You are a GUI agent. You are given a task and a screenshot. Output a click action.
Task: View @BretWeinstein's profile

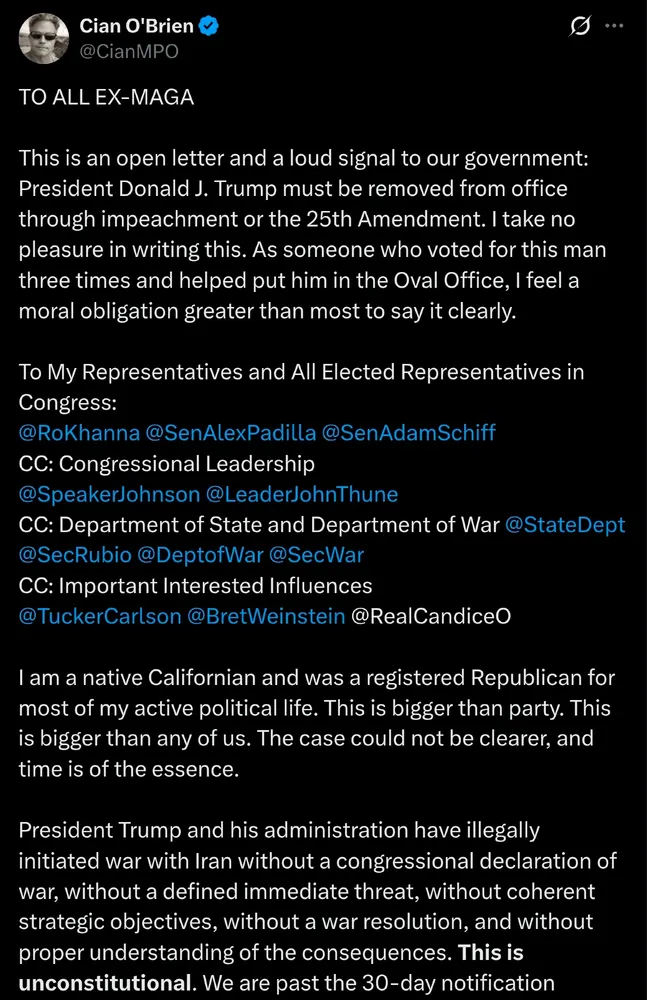[264, 616]
